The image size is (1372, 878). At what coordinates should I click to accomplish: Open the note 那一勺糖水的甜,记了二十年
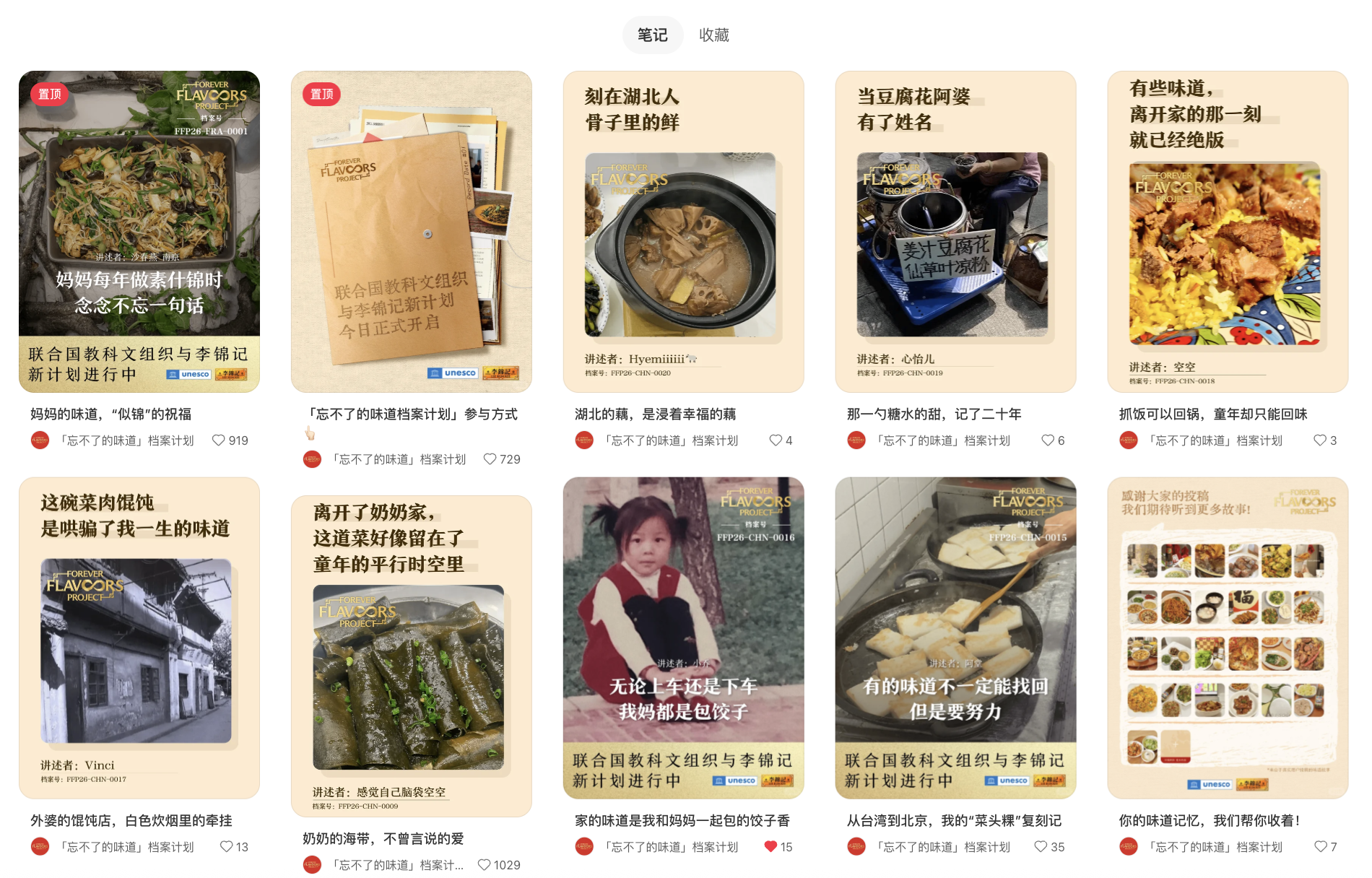[x=955, y=231]
